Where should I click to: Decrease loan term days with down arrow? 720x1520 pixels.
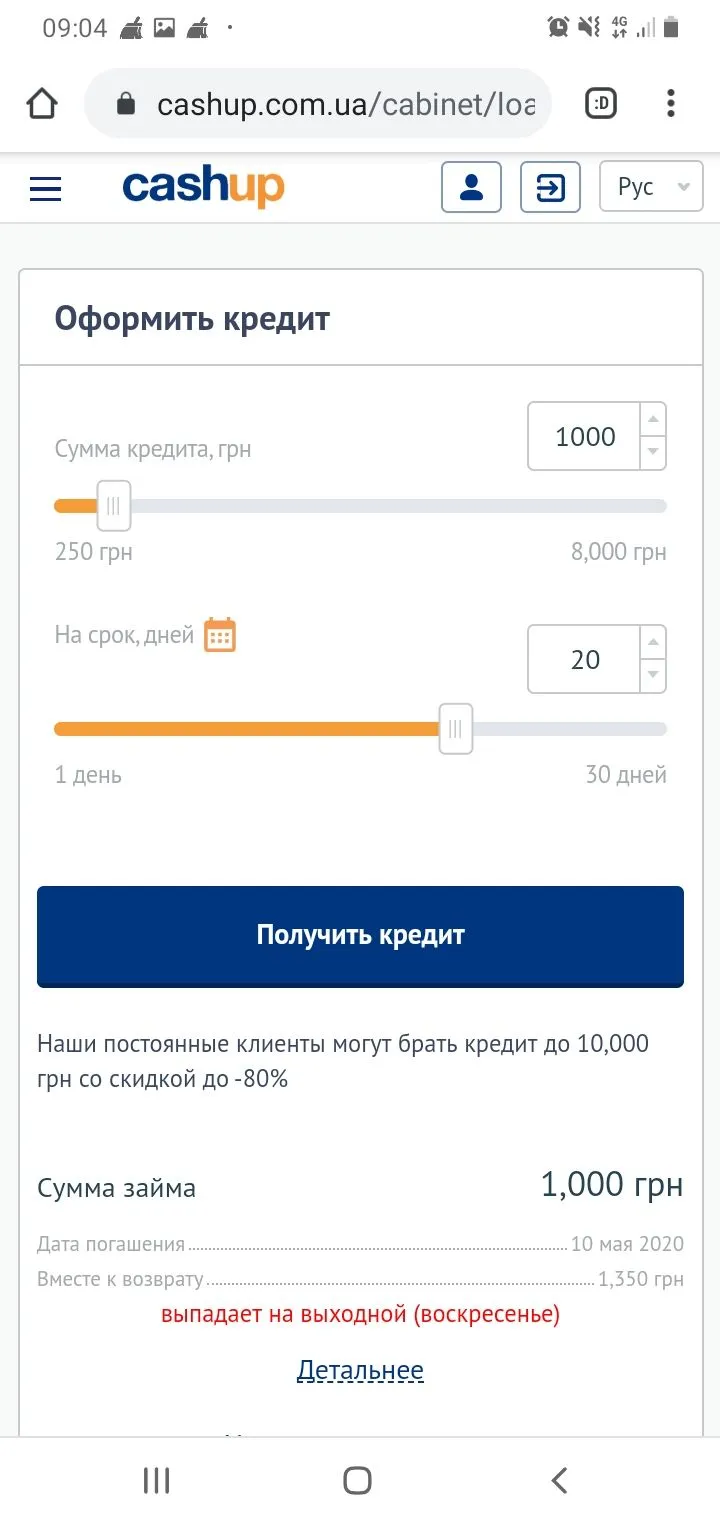[653, 676]
